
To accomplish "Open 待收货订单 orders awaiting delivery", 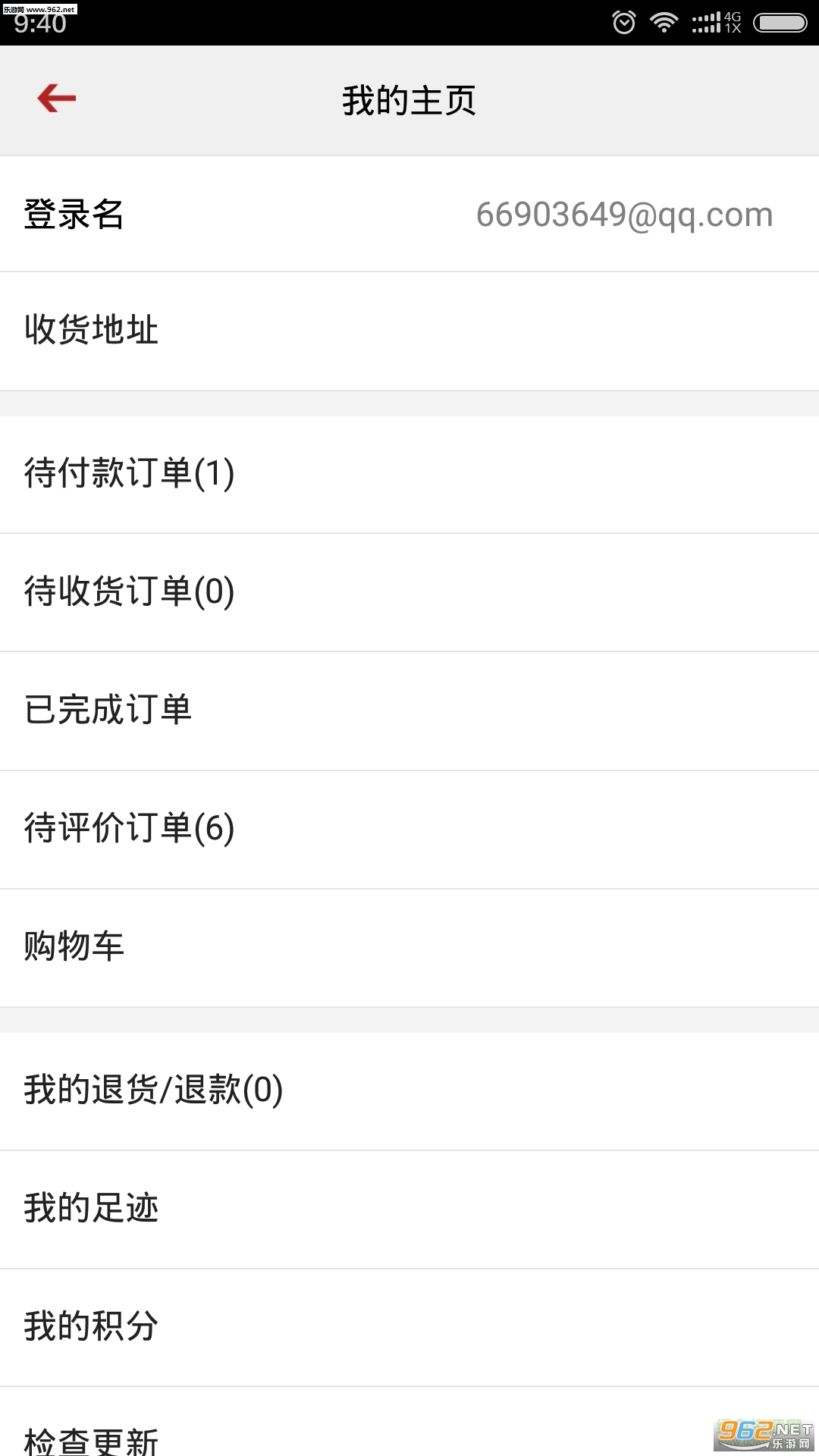I will tap(409, 592).
